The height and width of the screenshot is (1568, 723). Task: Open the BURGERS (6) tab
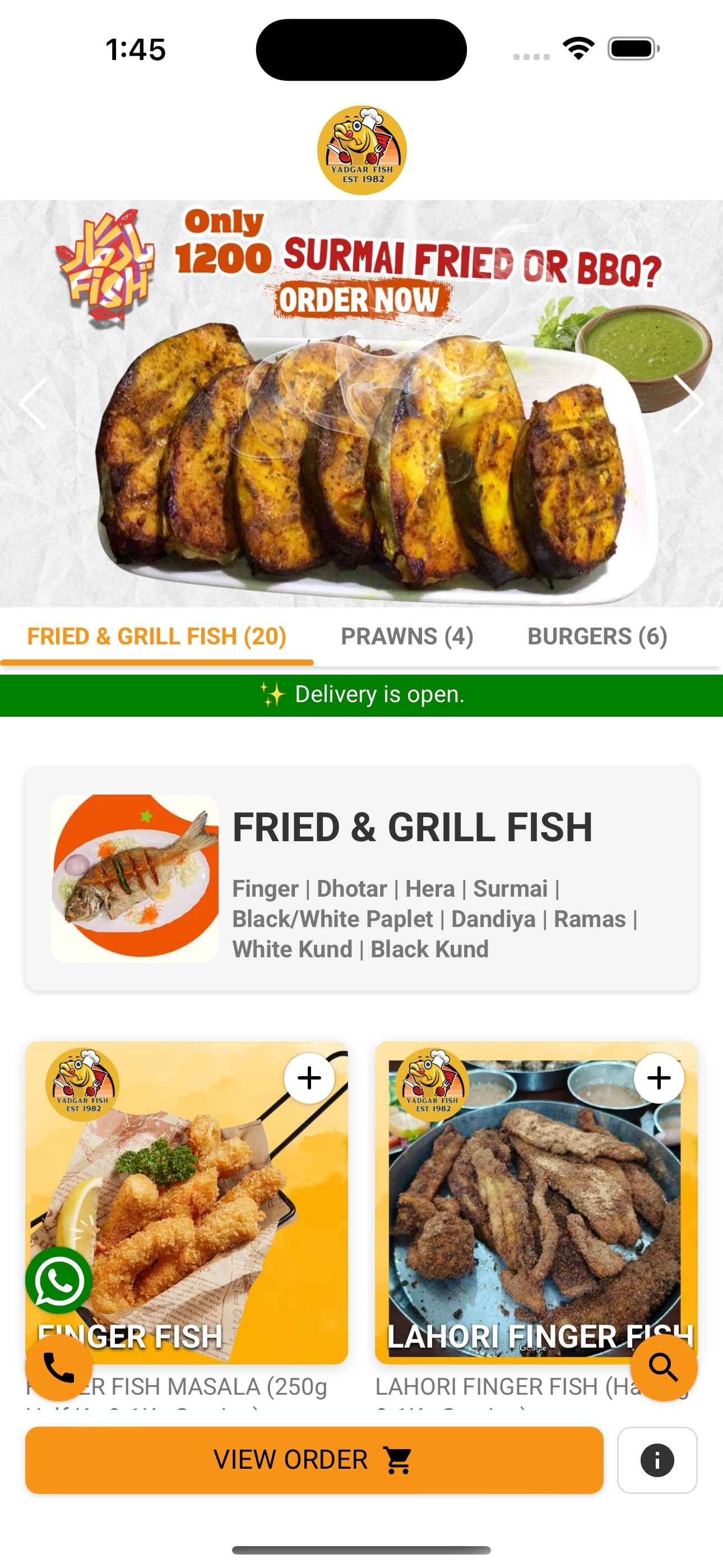click(x=597, y=637)
